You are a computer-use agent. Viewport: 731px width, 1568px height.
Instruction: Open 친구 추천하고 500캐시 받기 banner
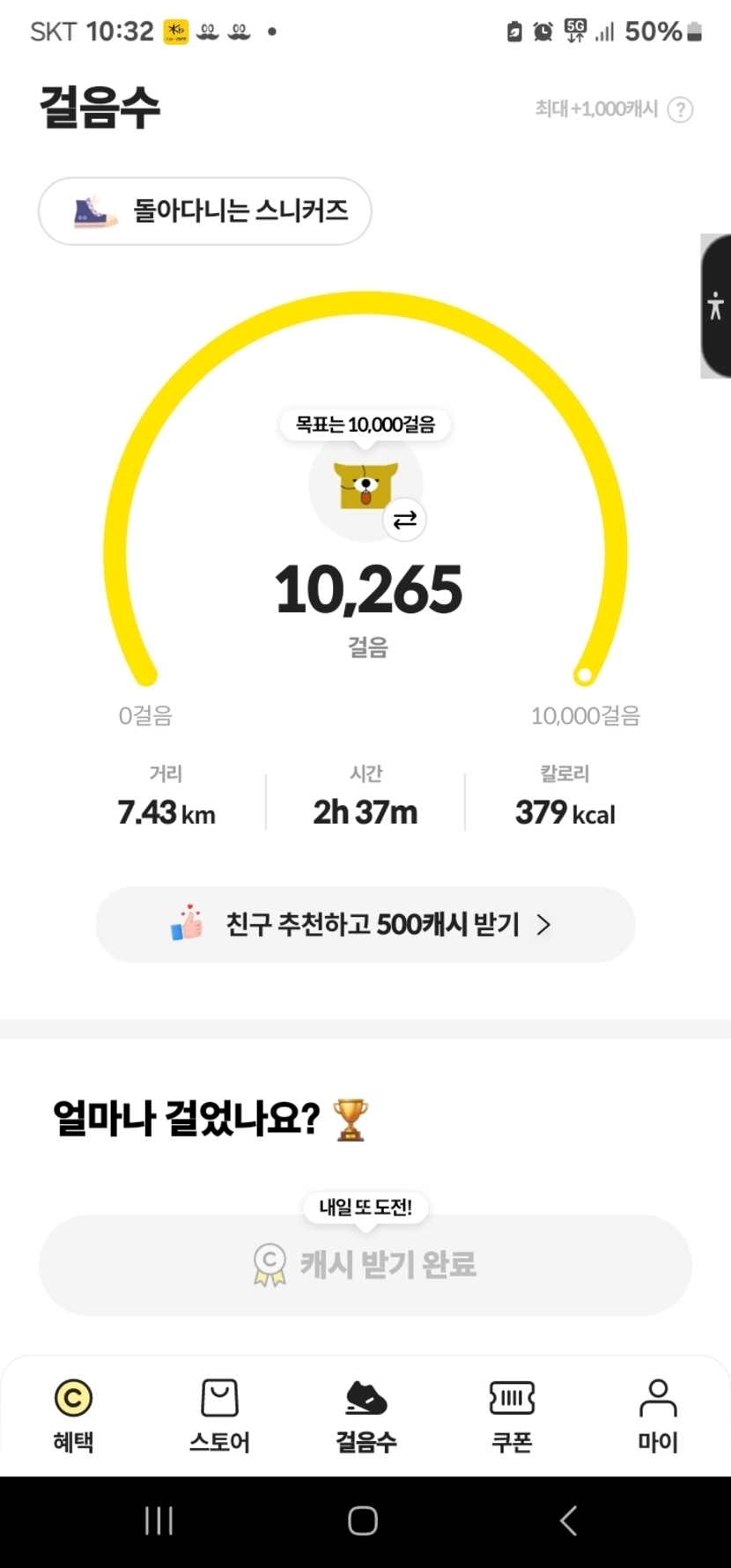click(x=365, y=924)
